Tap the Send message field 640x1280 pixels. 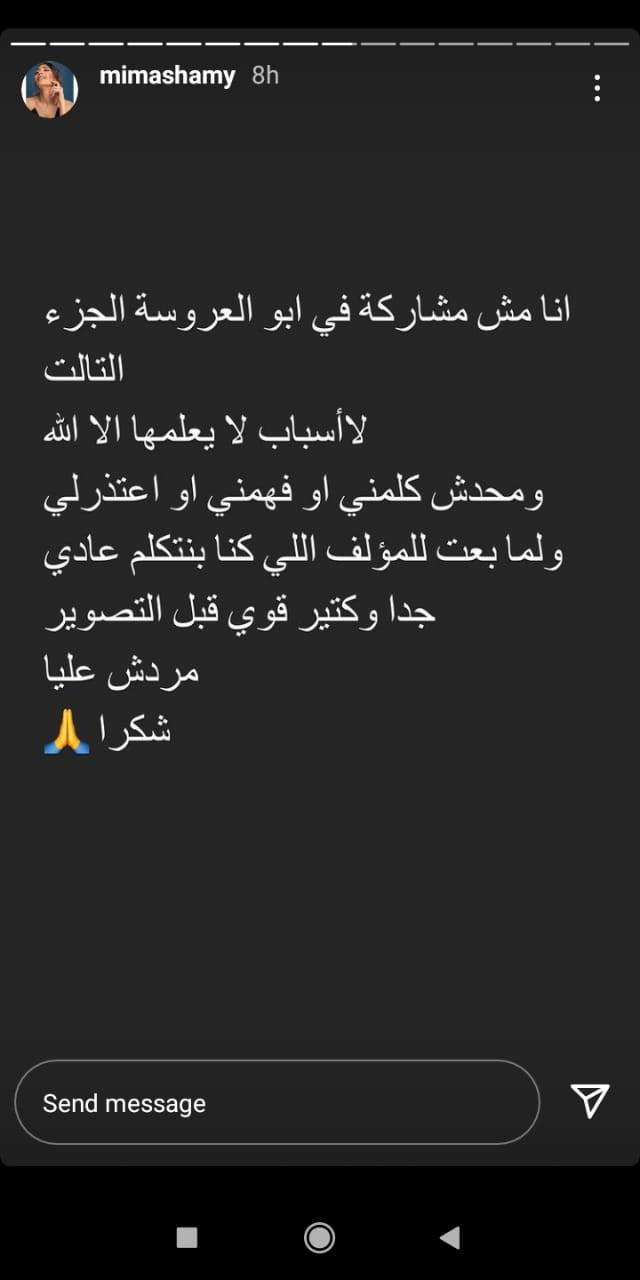coord(276,1103)
